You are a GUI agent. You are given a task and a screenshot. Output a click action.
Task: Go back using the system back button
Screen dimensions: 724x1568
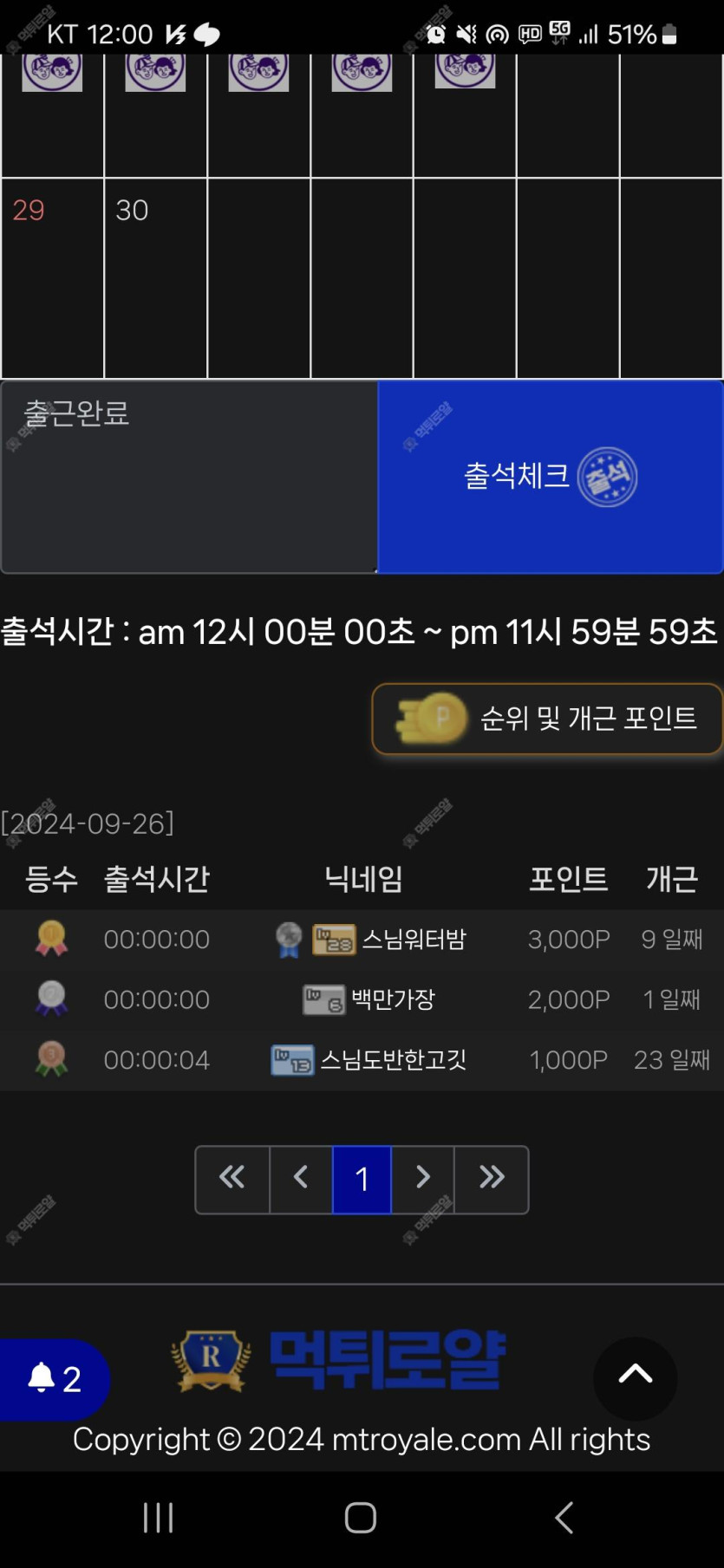564,1518
